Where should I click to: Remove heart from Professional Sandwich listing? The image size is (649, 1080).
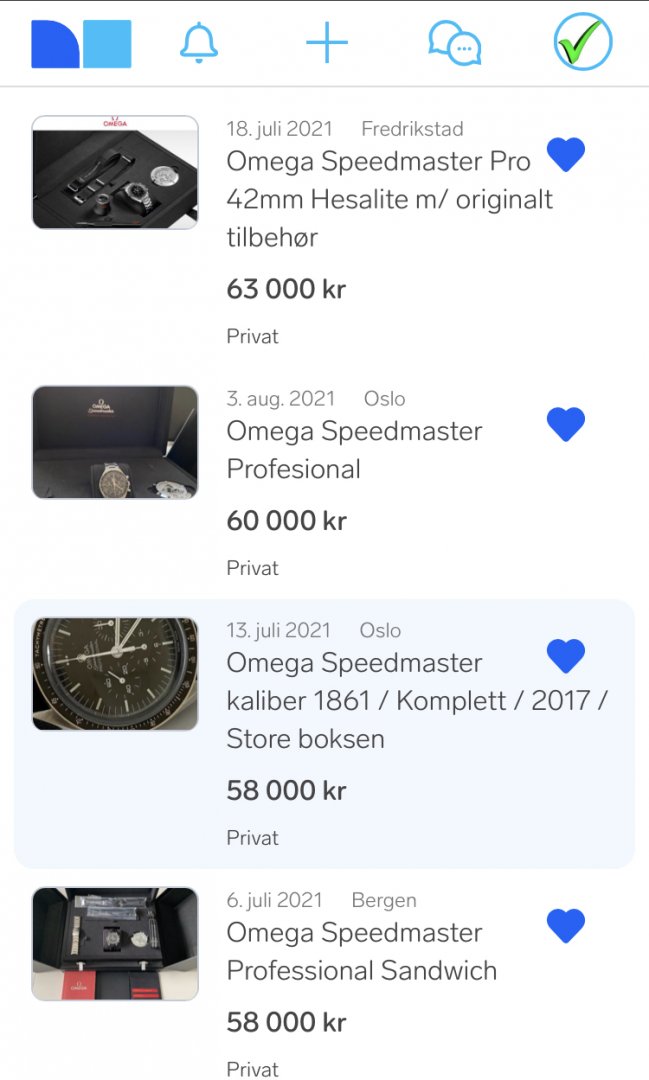[x=566, y=926]
